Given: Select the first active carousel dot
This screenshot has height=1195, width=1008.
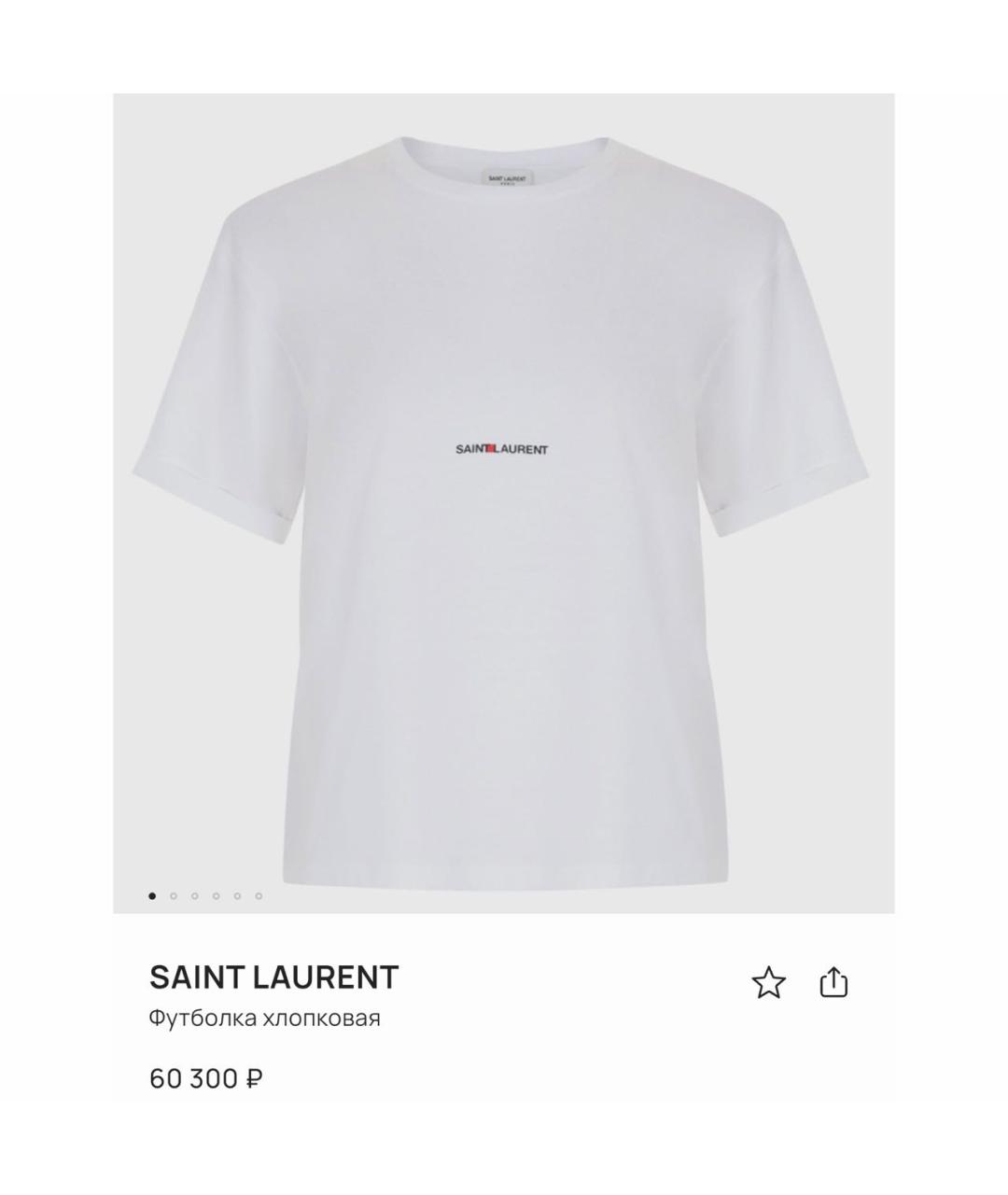Looking at the screenshot, I should pos(152,893).
